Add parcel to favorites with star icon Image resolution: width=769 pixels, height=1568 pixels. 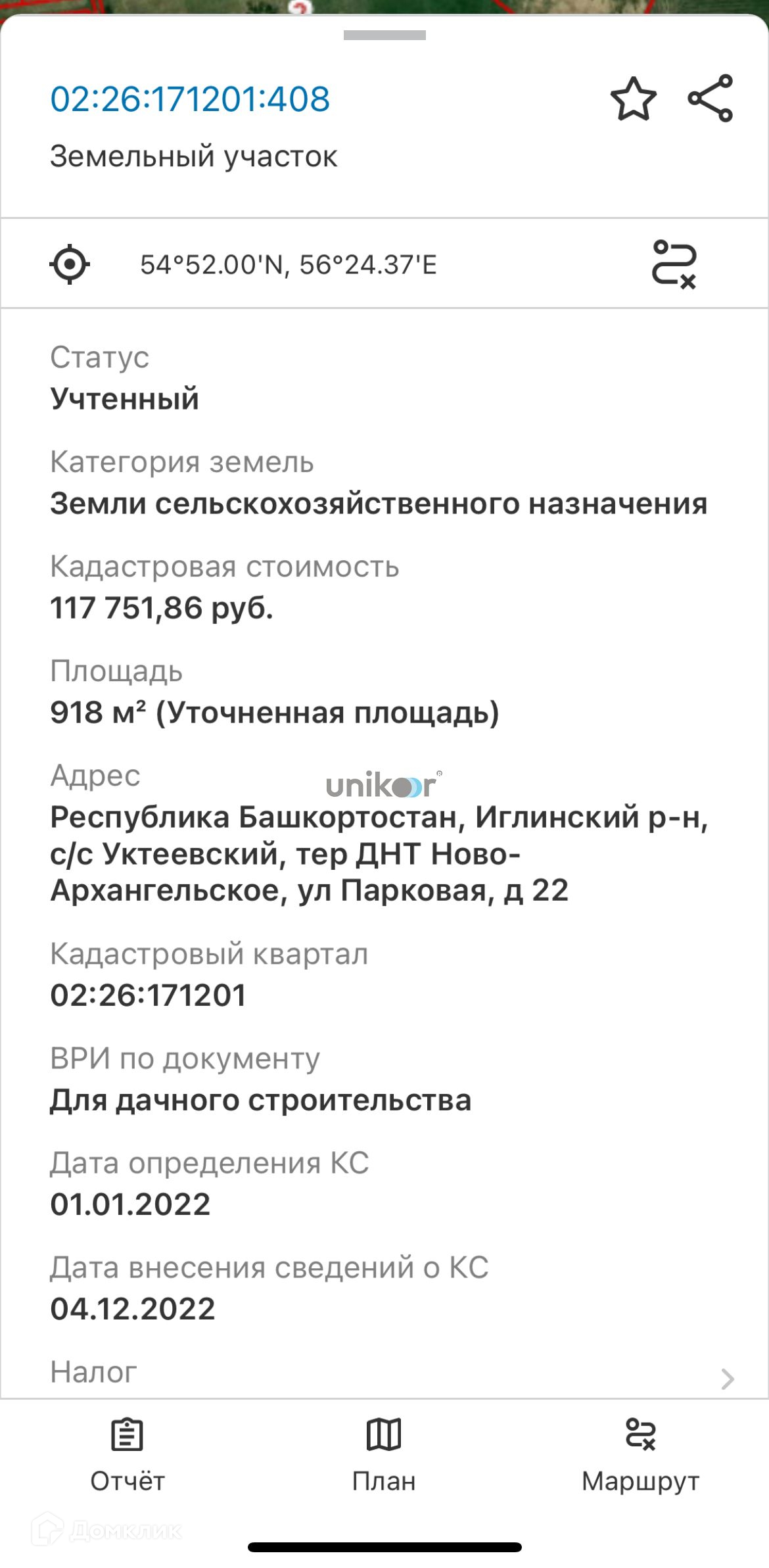633,99
